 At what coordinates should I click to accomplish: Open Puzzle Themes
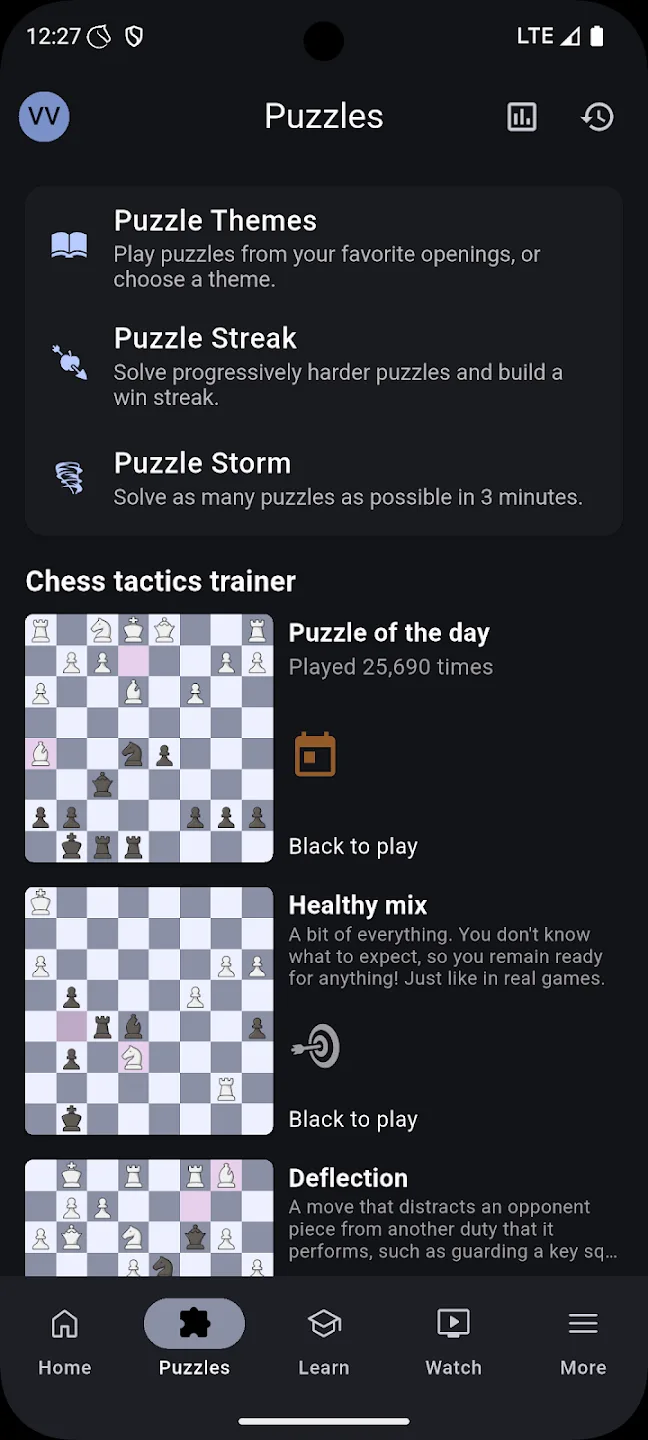(x=324, y=247)
